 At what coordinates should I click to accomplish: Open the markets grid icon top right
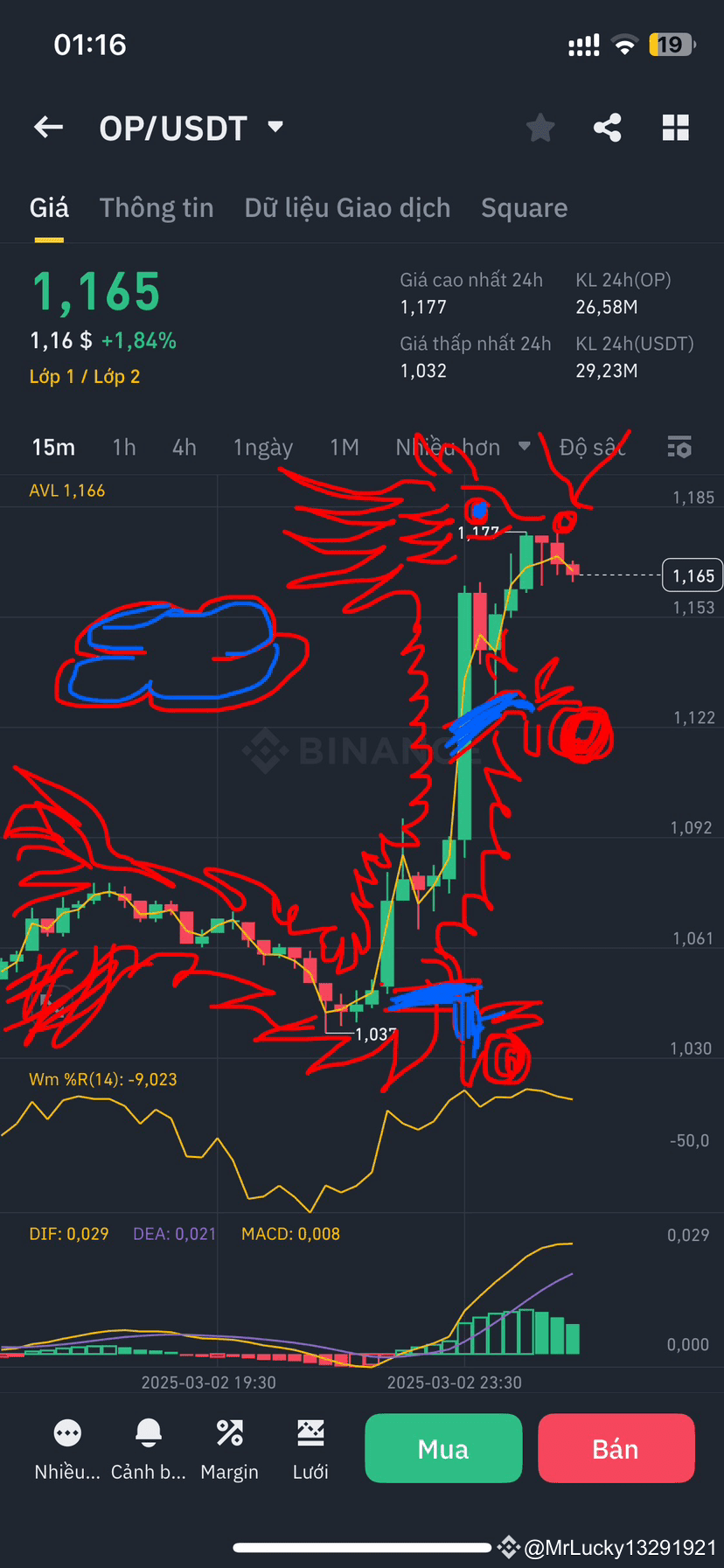(675, 128)
